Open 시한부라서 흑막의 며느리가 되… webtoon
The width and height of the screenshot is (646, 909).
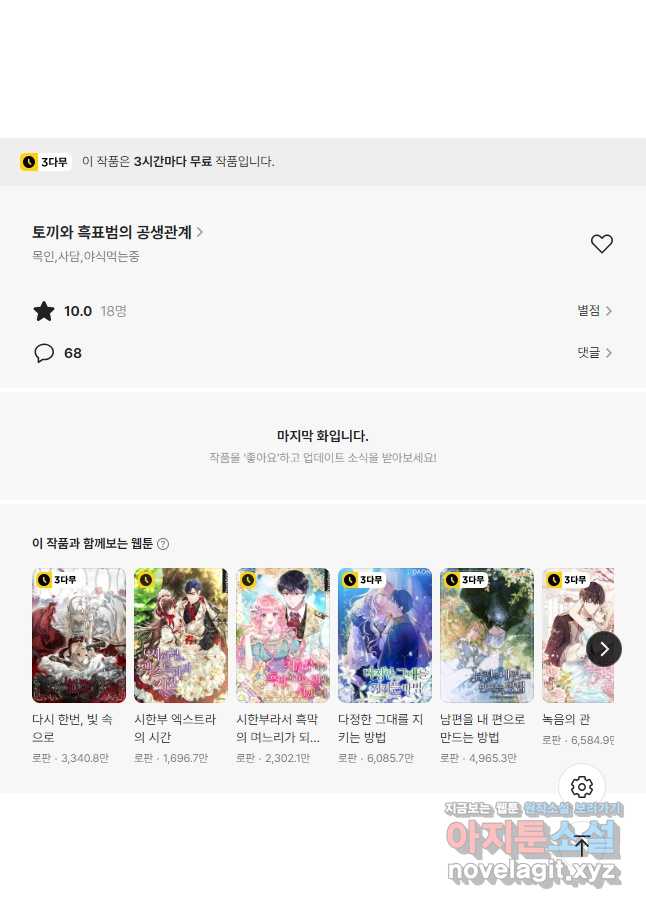[283, 636]
